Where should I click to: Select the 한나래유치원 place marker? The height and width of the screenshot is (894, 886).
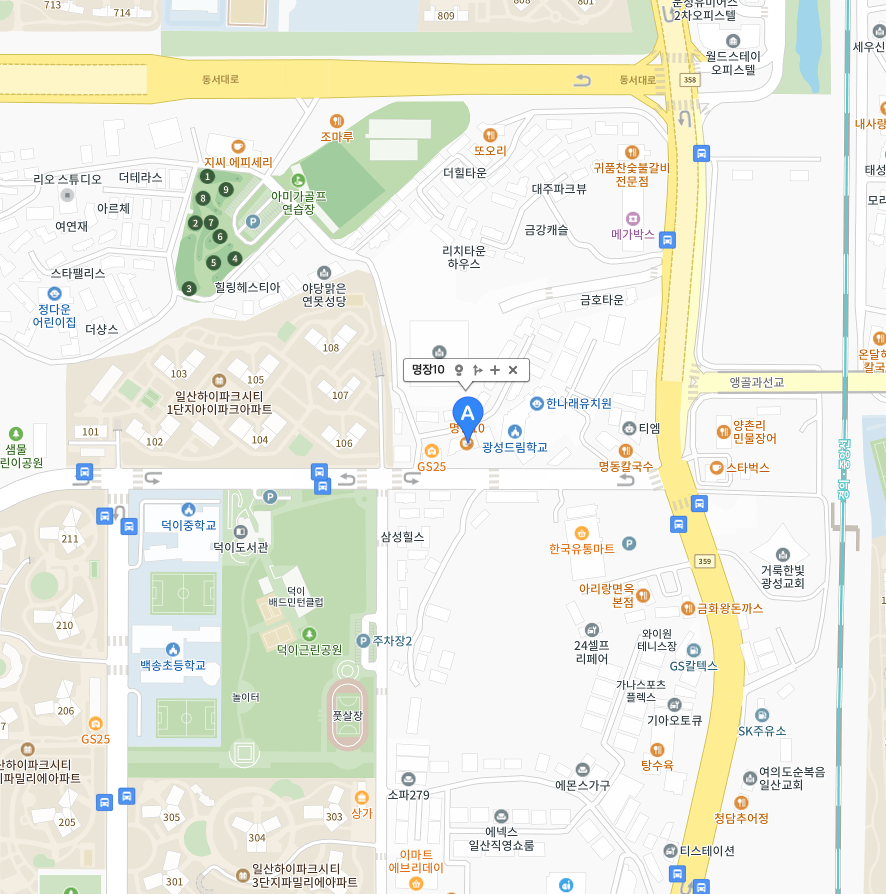(537, 403)
